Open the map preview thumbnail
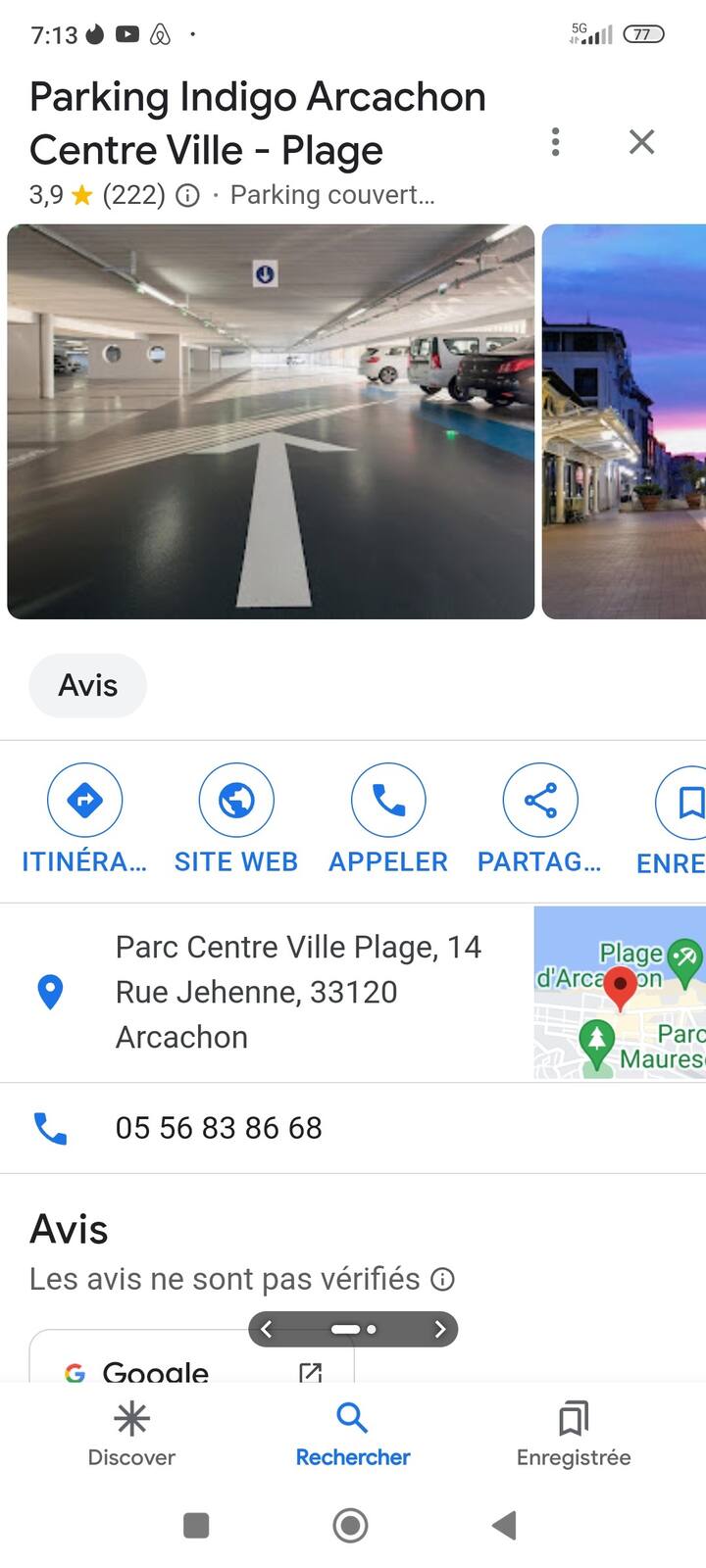This screenshot has width=706, height=1568. point(620,992)
